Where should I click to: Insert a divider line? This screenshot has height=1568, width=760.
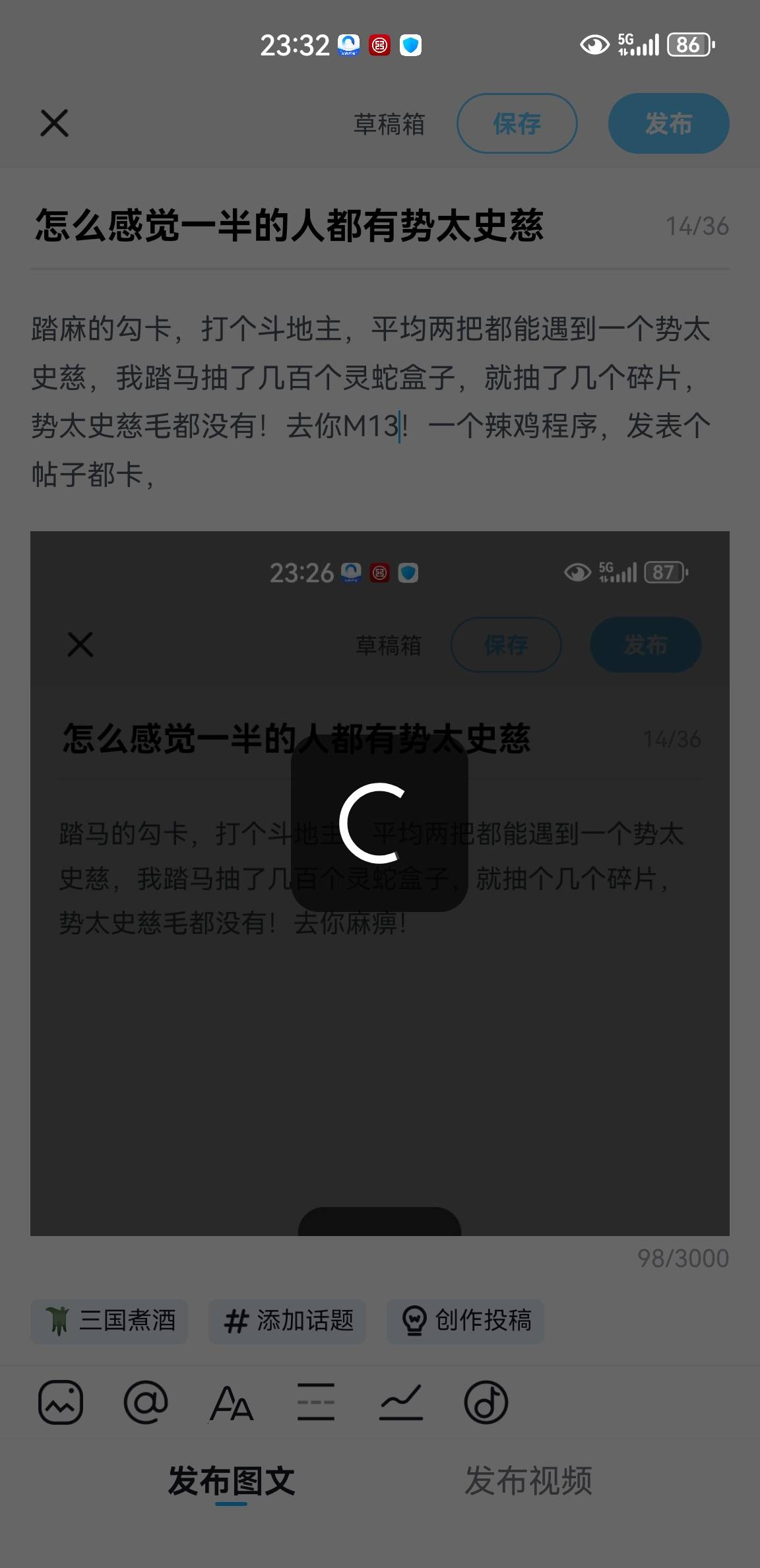tap(316, 1402)
